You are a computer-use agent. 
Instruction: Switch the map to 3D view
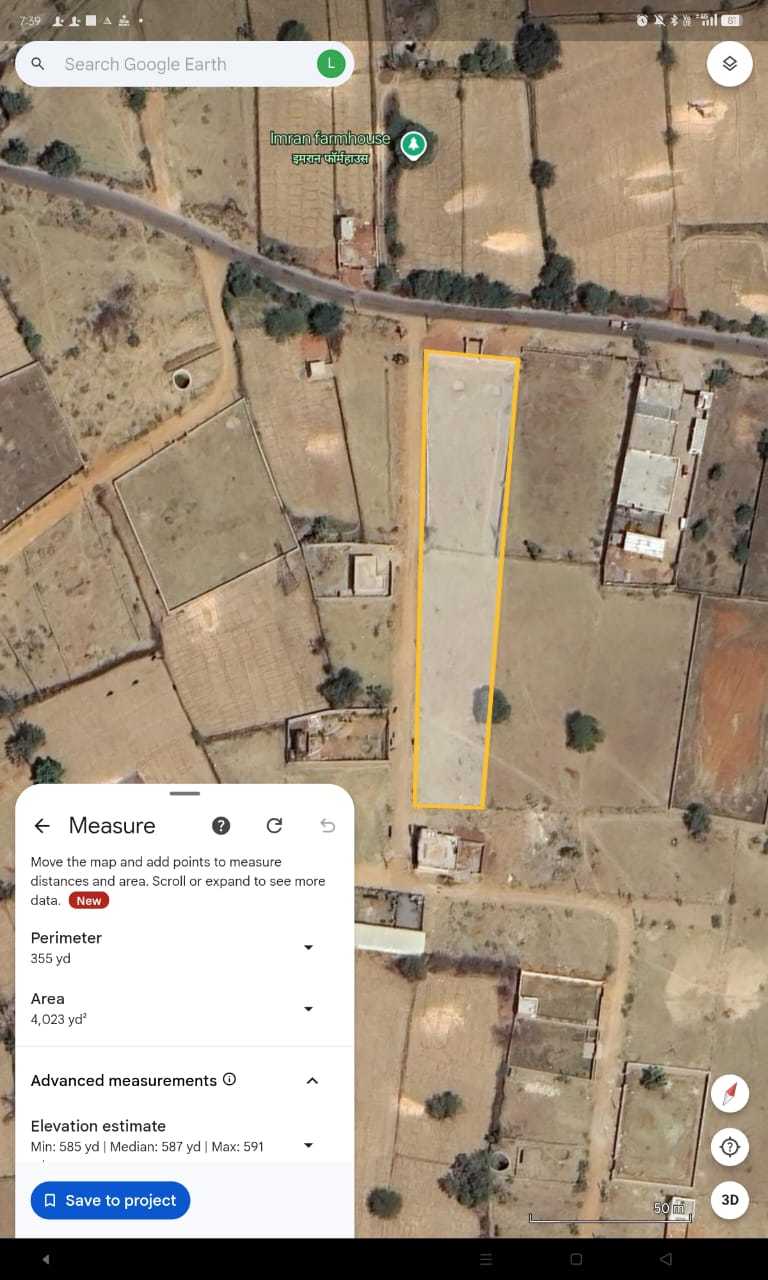(x=730, y=1200)
